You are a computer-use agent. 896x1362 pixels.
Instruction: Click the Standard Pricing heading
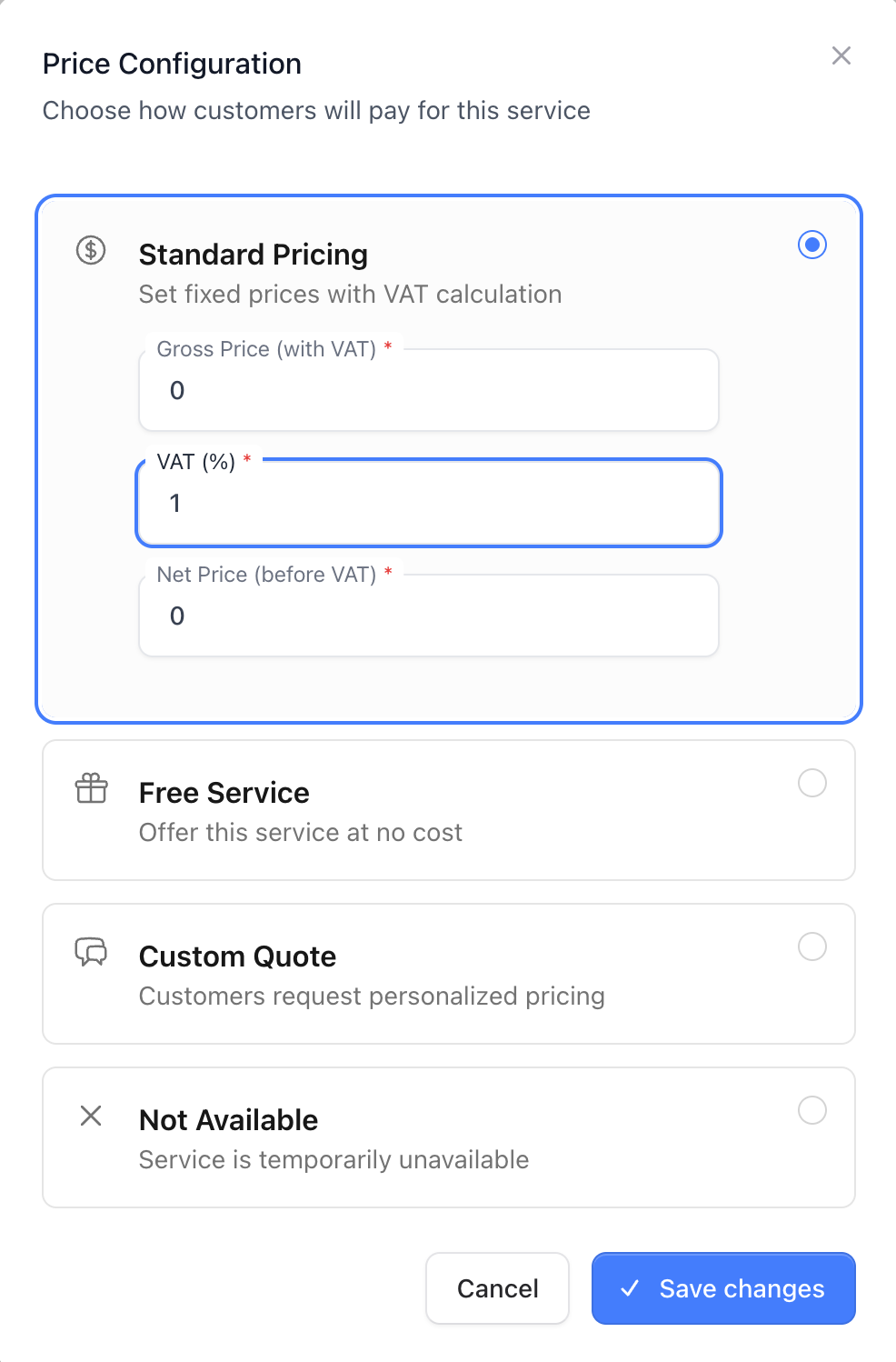253,255
